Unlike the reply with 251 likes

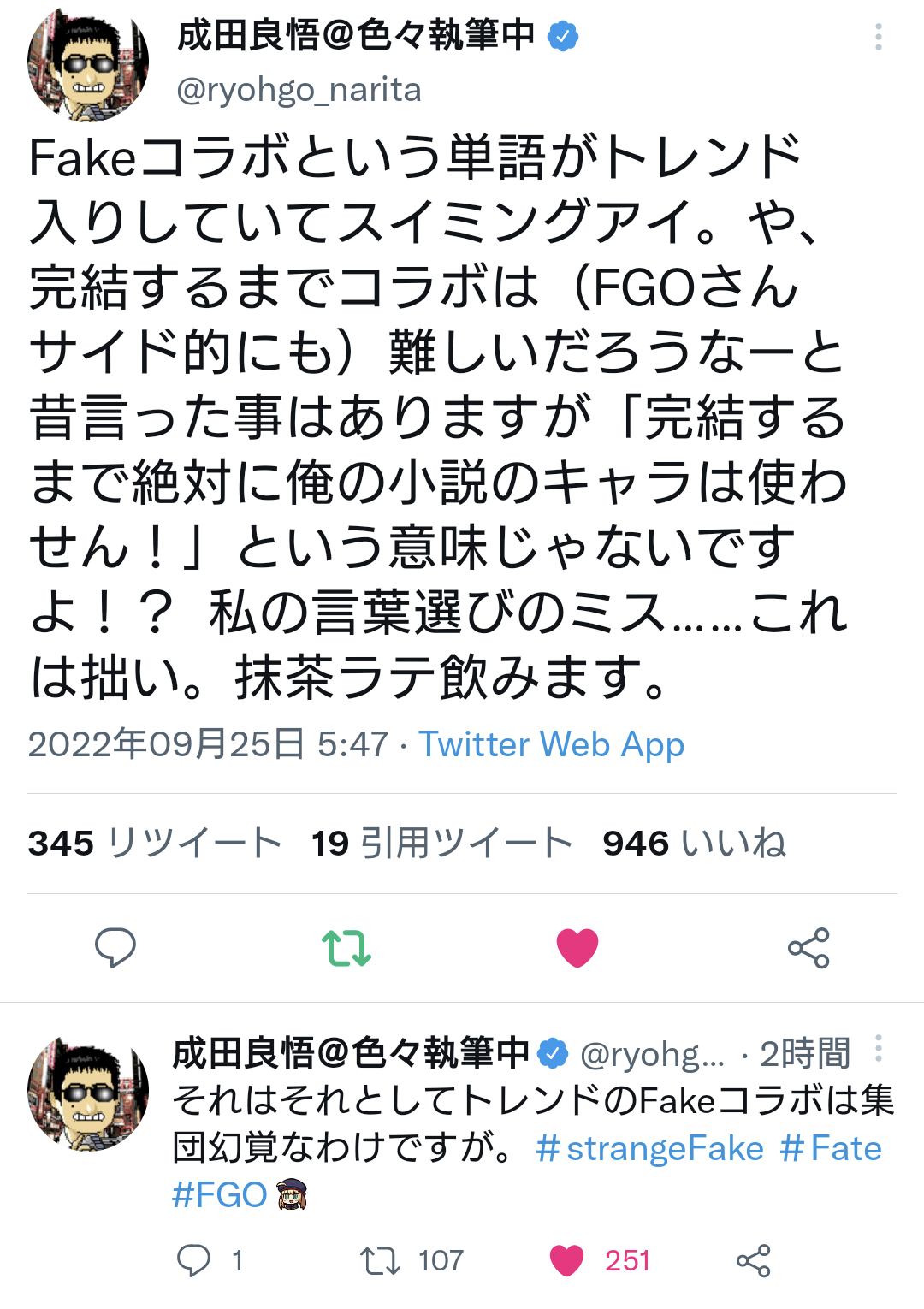click(x=567, y=1260)
